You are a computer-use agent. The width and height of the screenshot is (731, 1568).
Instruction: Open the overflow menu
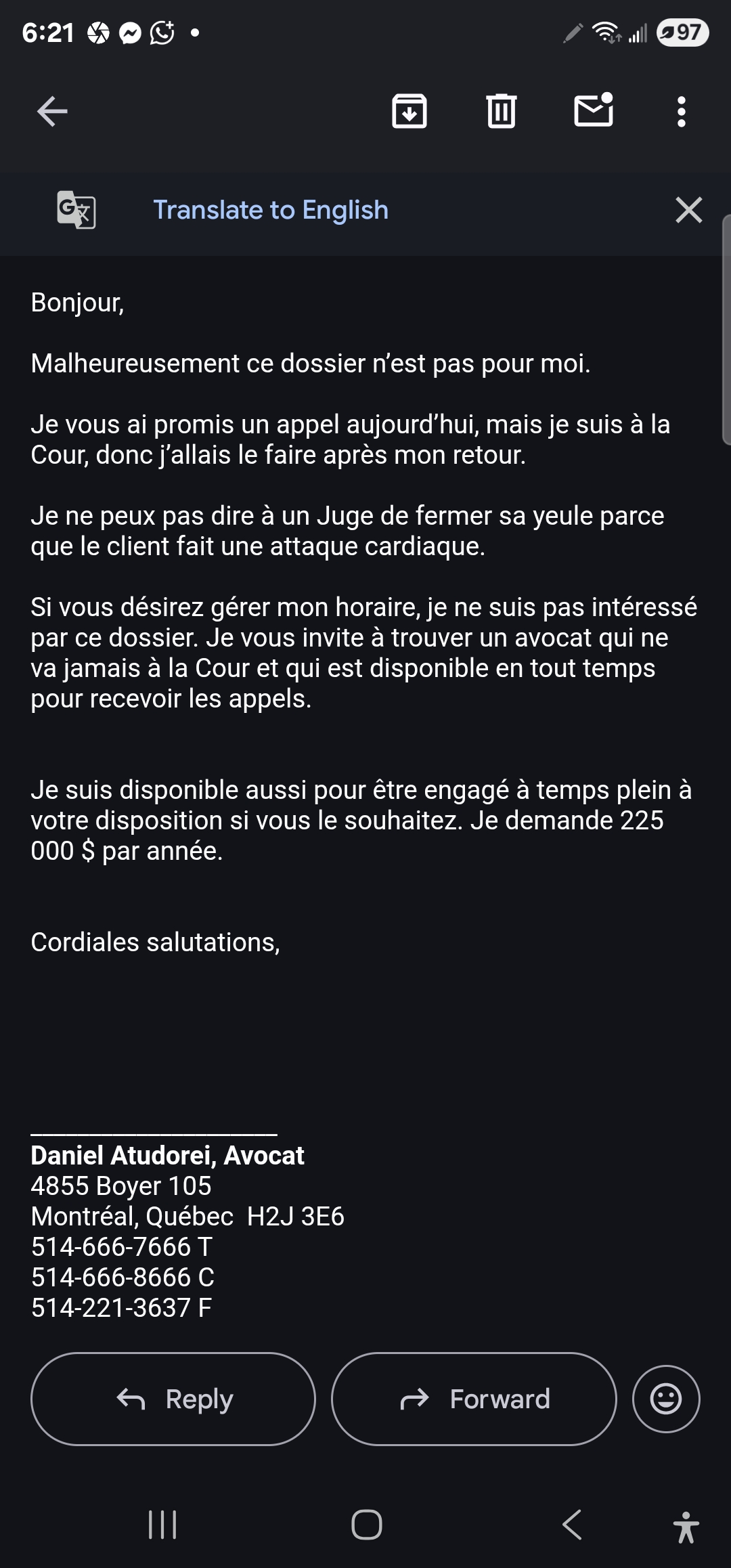point(681,112)
